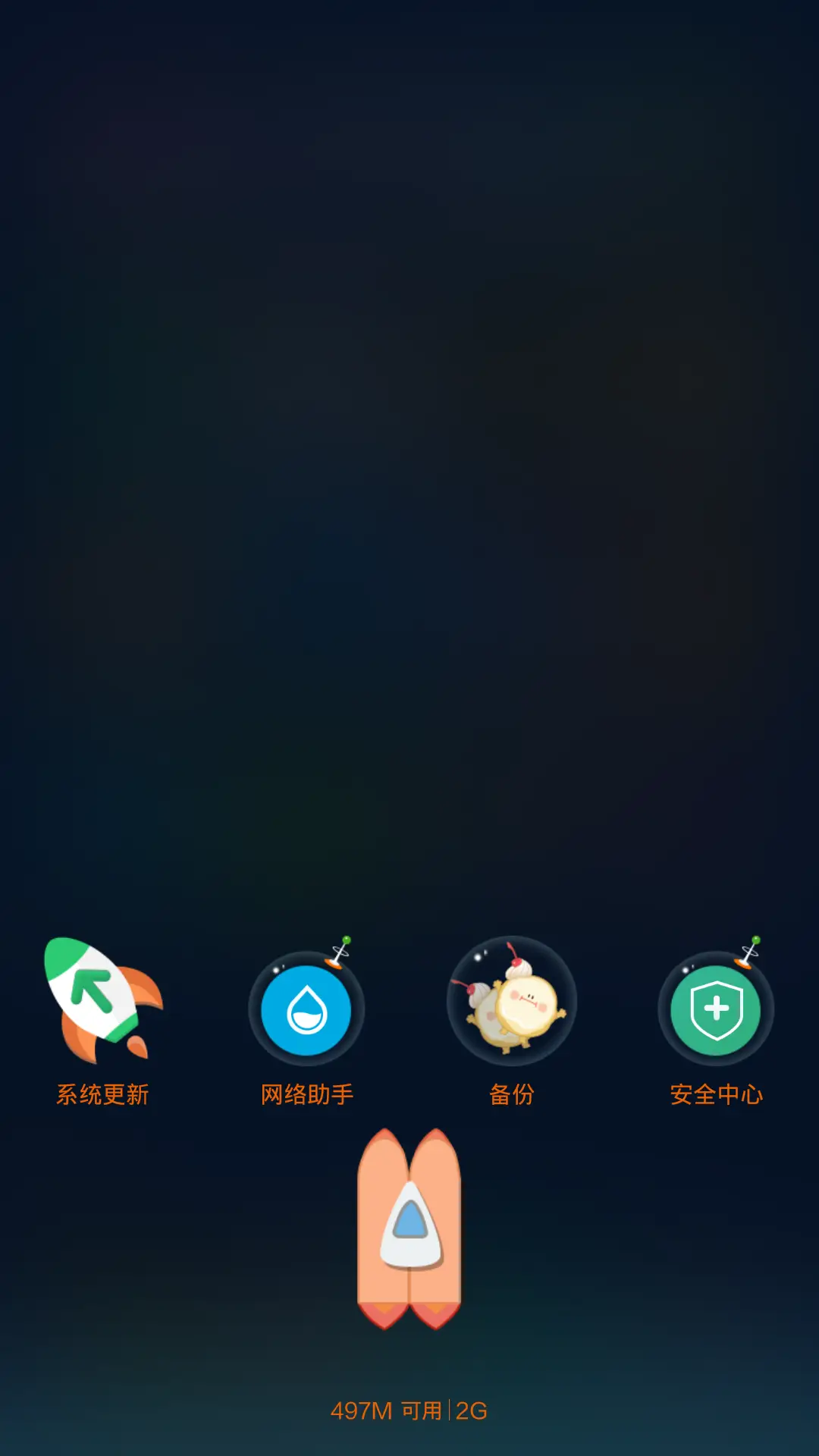The height and width of the screenshot is (1456, 819).
Task: Tap the antenna on the Network Assistant bubble
Action: pos(341,948)
